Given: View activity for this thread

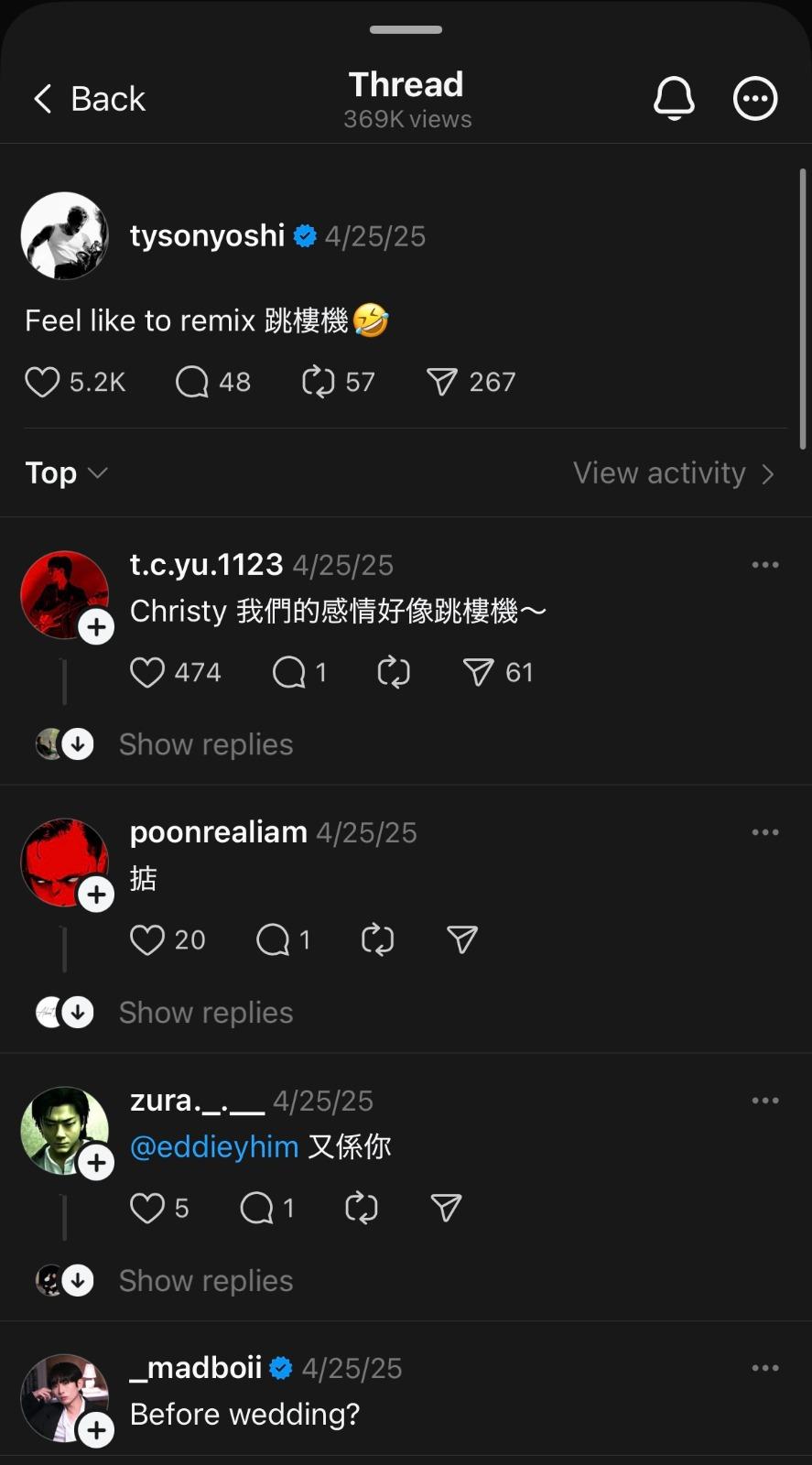Looking at the screenshot, I should point(673,473).
